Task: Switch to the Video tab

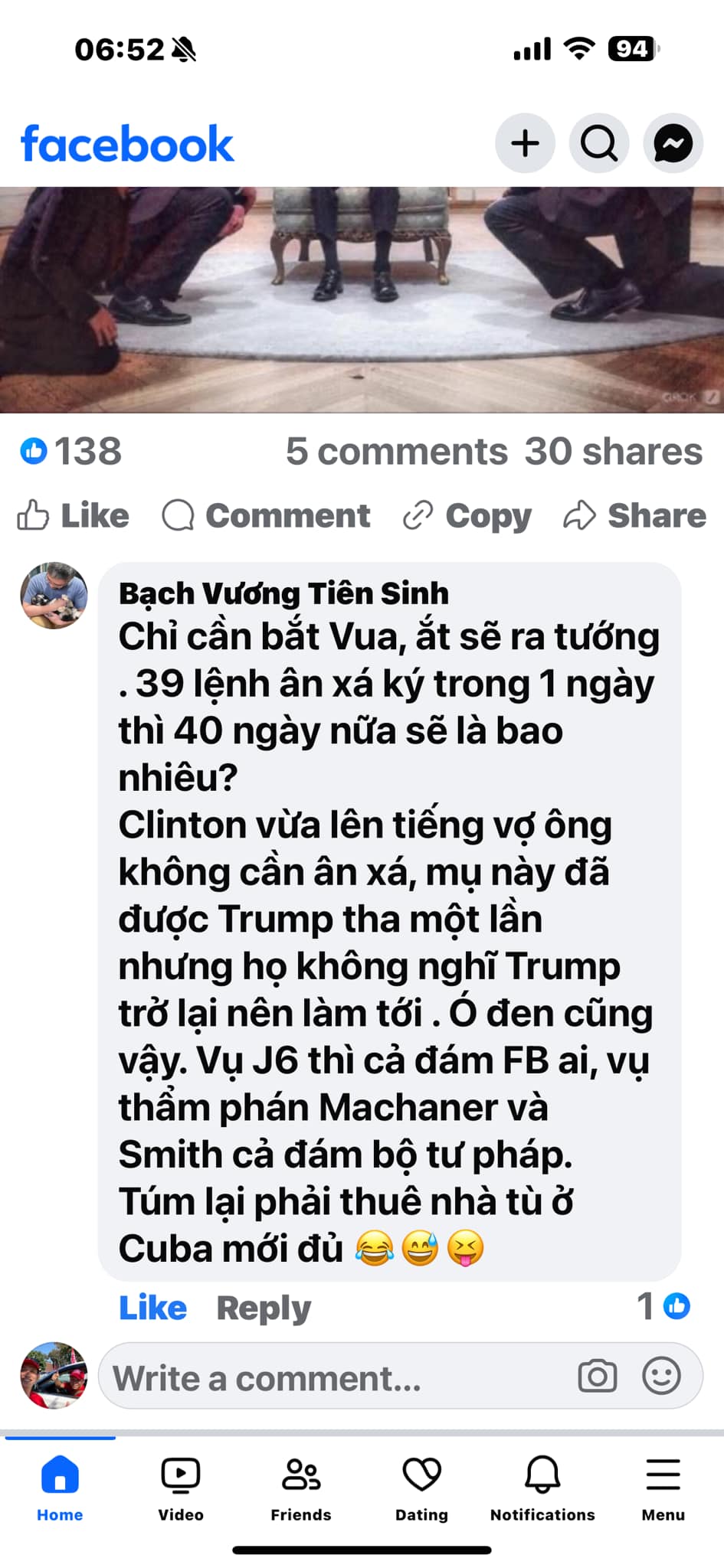Action: click(x=181, y=1488)
